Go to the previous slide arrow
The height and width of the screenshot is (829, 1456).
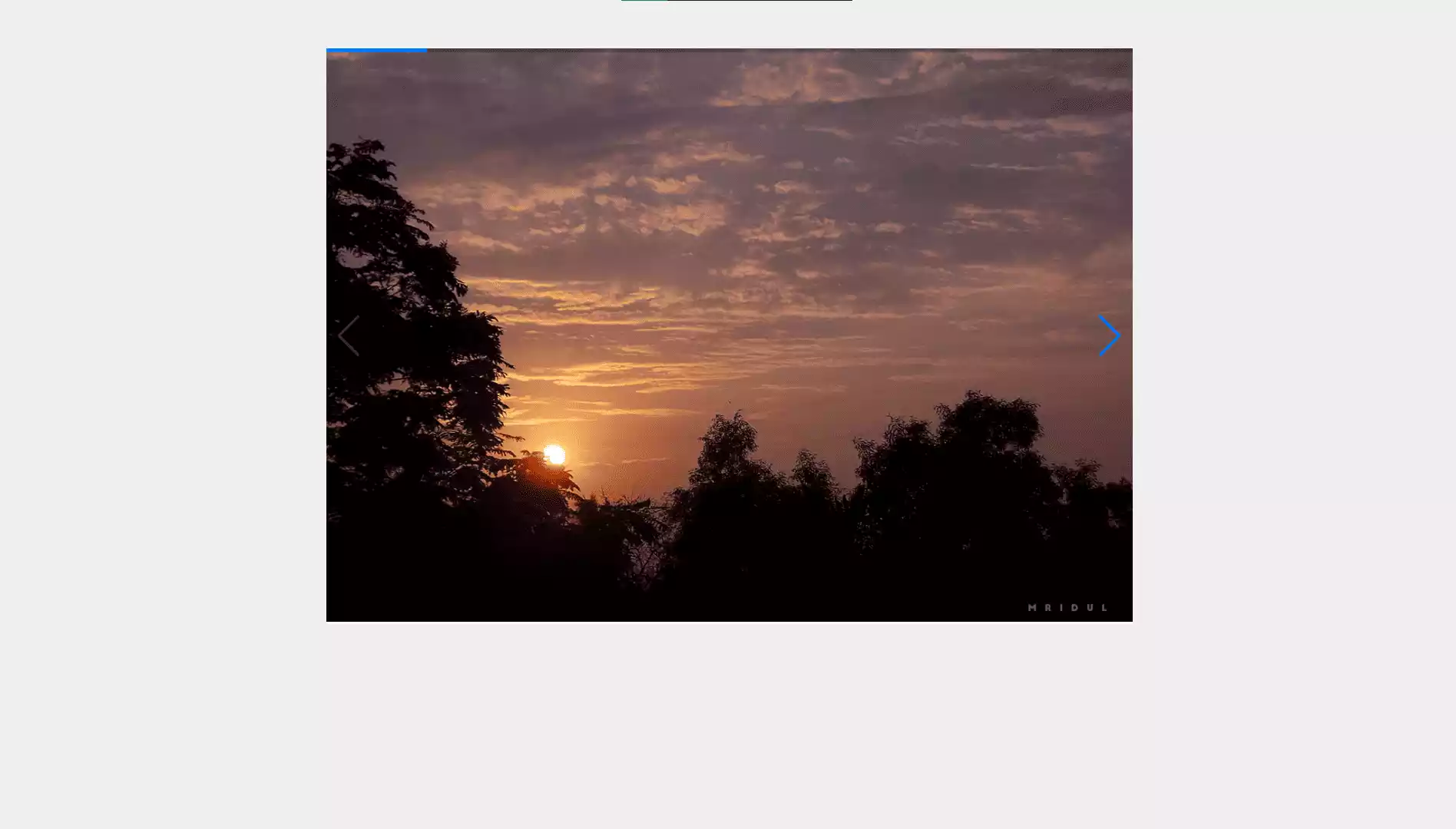pos(349,335)
